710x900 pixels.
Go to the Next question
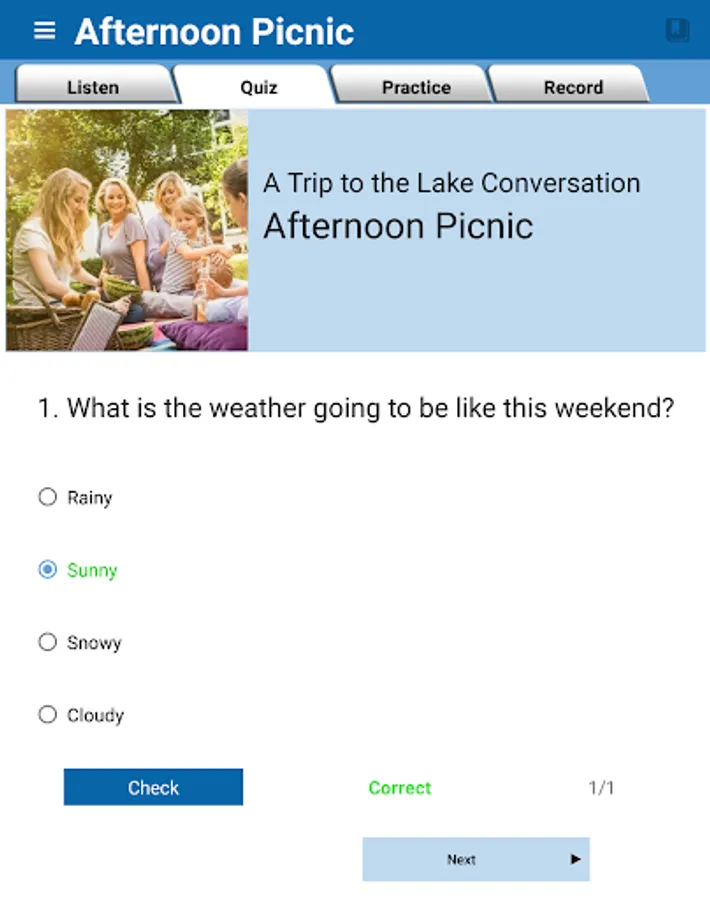475,859
